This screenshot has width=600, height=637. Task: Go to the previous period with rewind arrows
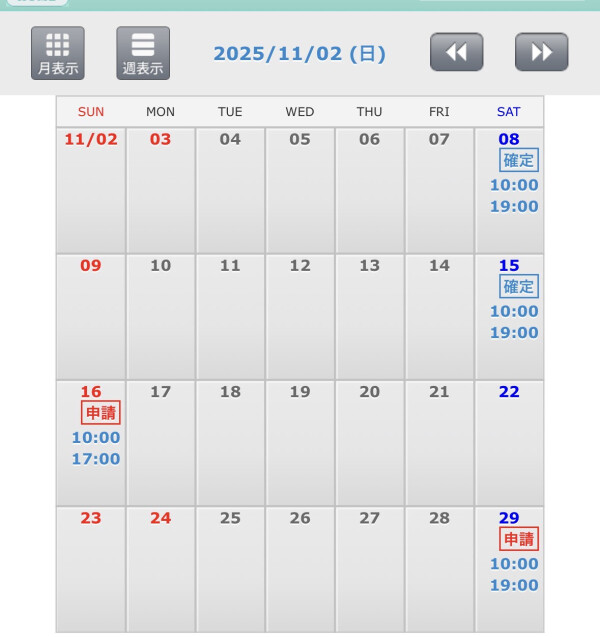(456, 52)
